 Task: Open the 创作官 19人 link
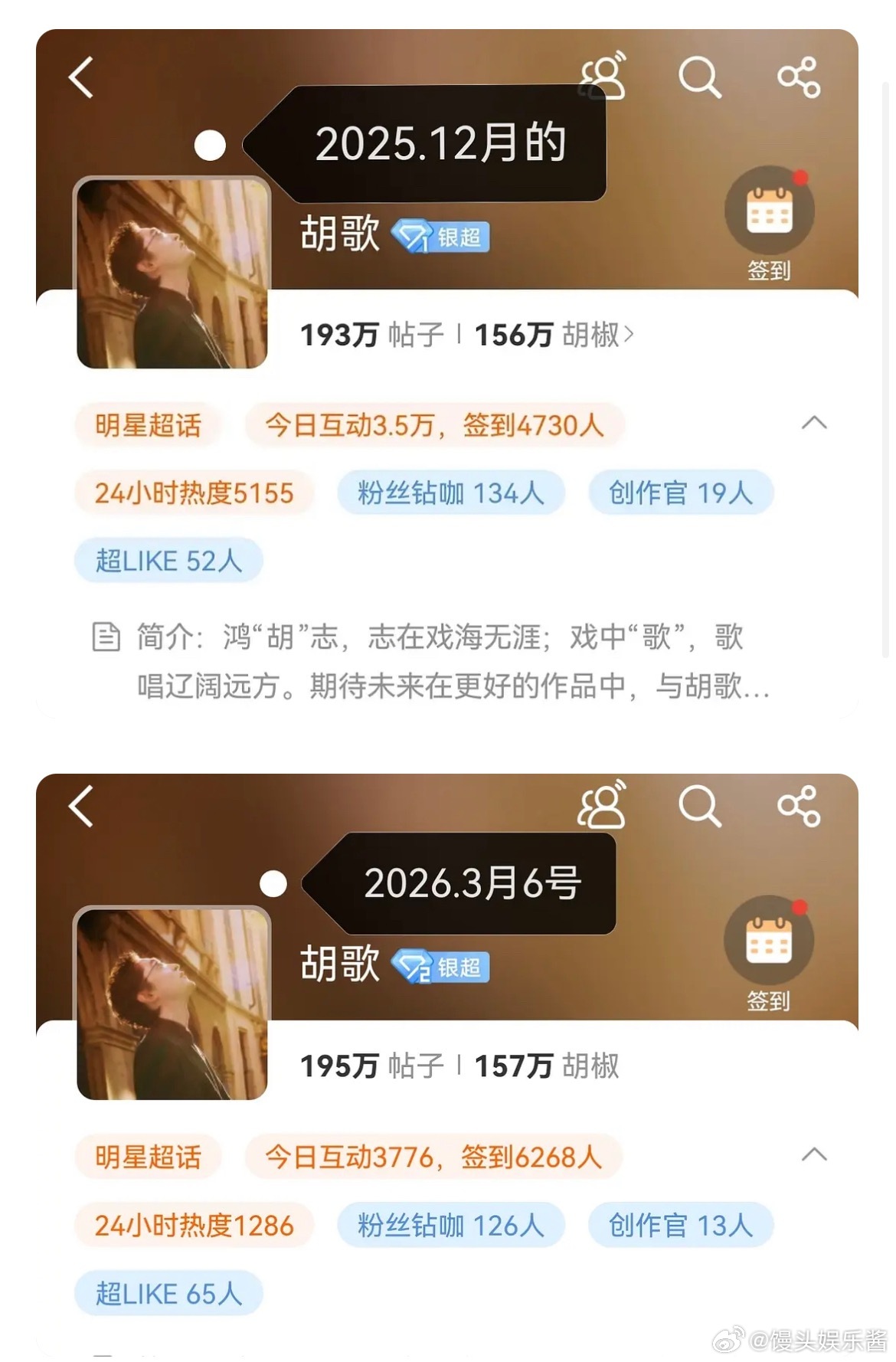point(679,493)
